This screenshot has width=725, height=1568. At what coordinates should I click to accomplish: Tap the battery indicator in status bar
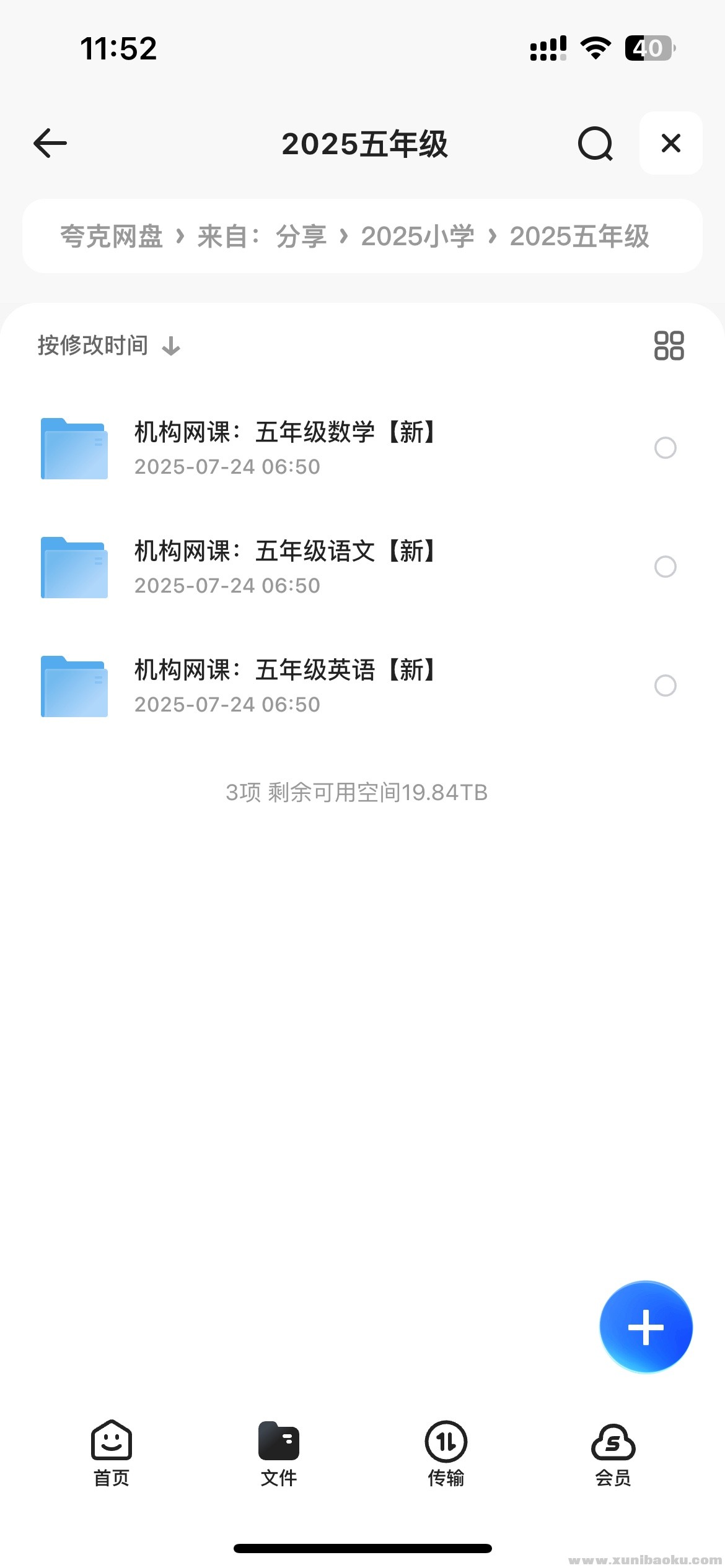click(650, 47)
